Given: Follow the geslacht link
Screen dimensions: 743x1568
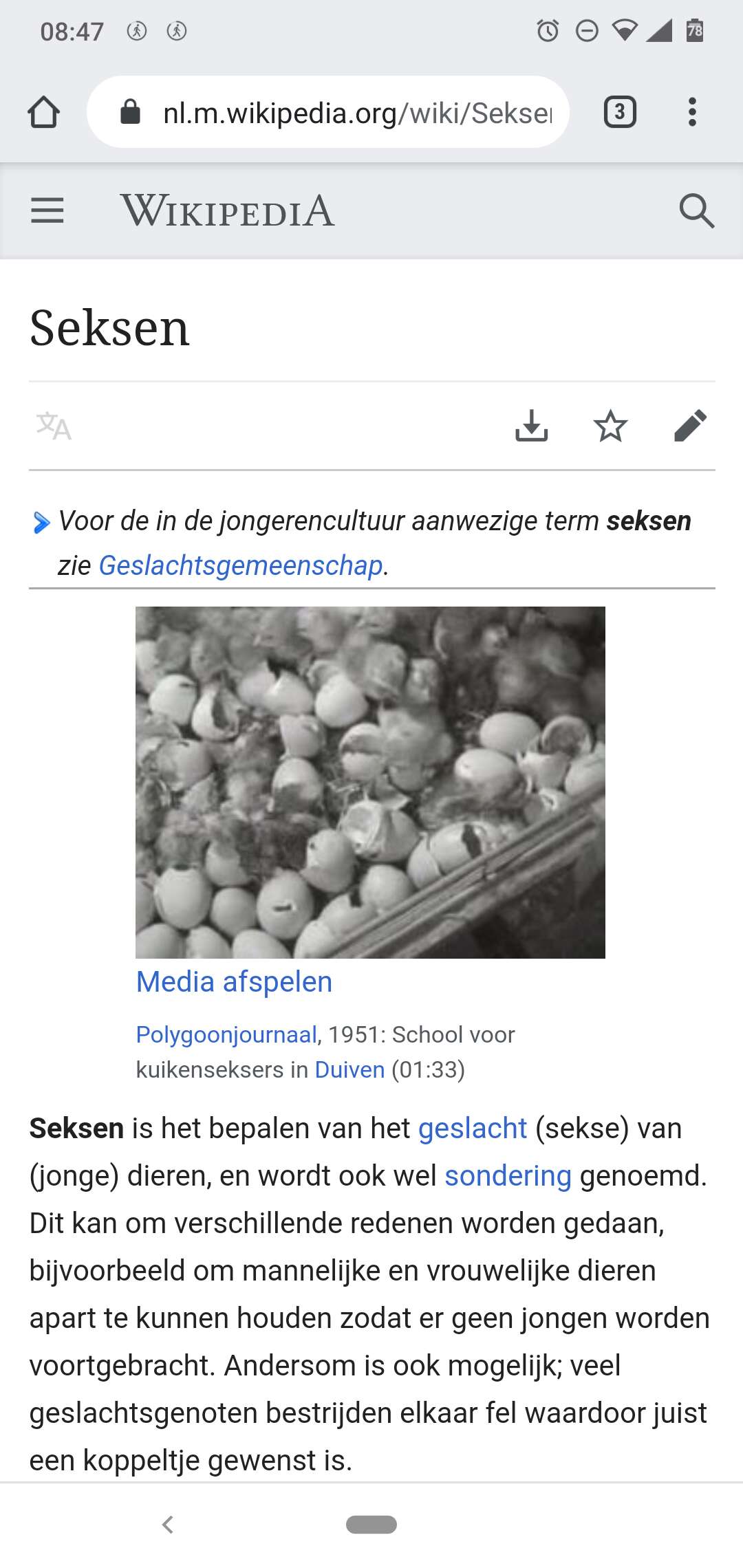Looking at the screenshot, I should coord(473,1129).
